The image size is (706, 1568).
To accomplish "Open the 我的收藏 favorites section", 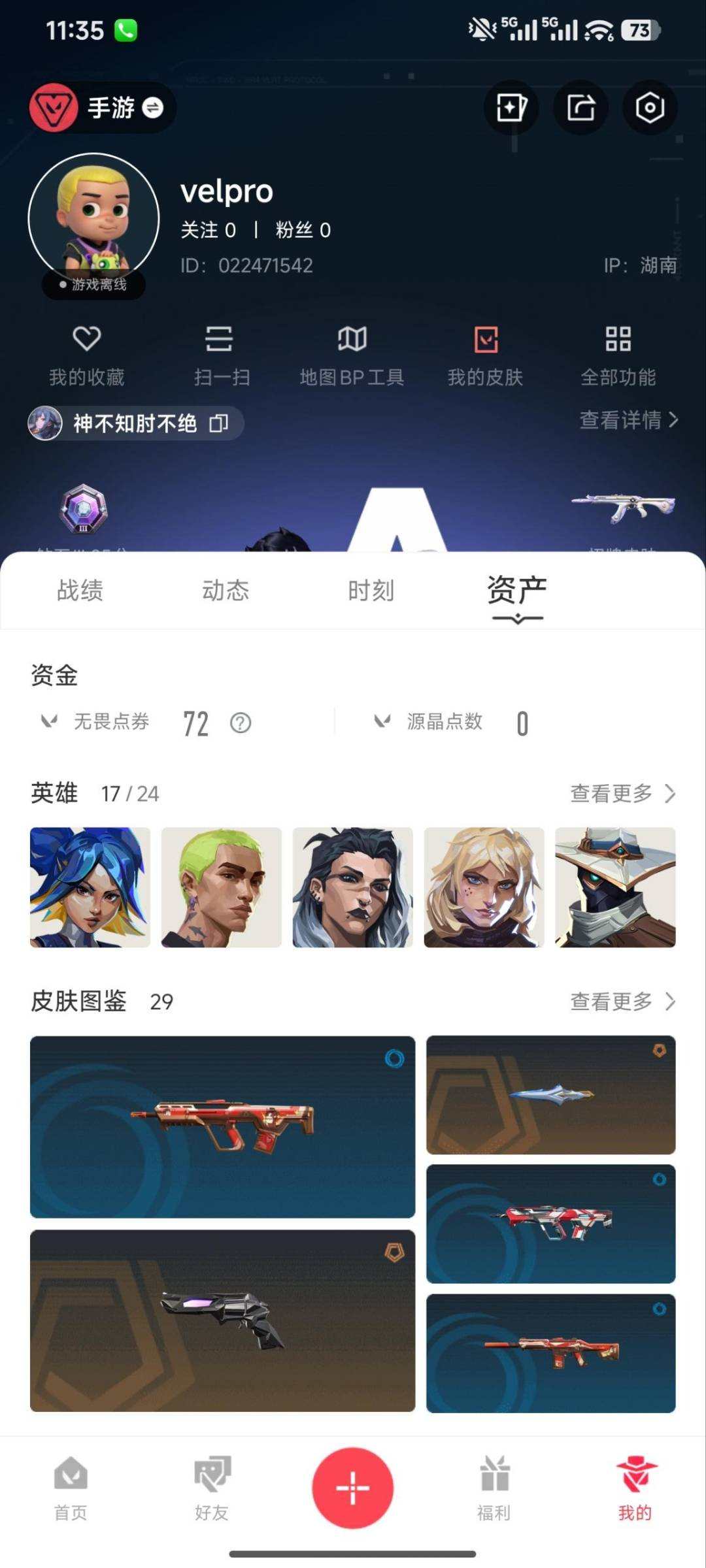I will coord(86,355).
